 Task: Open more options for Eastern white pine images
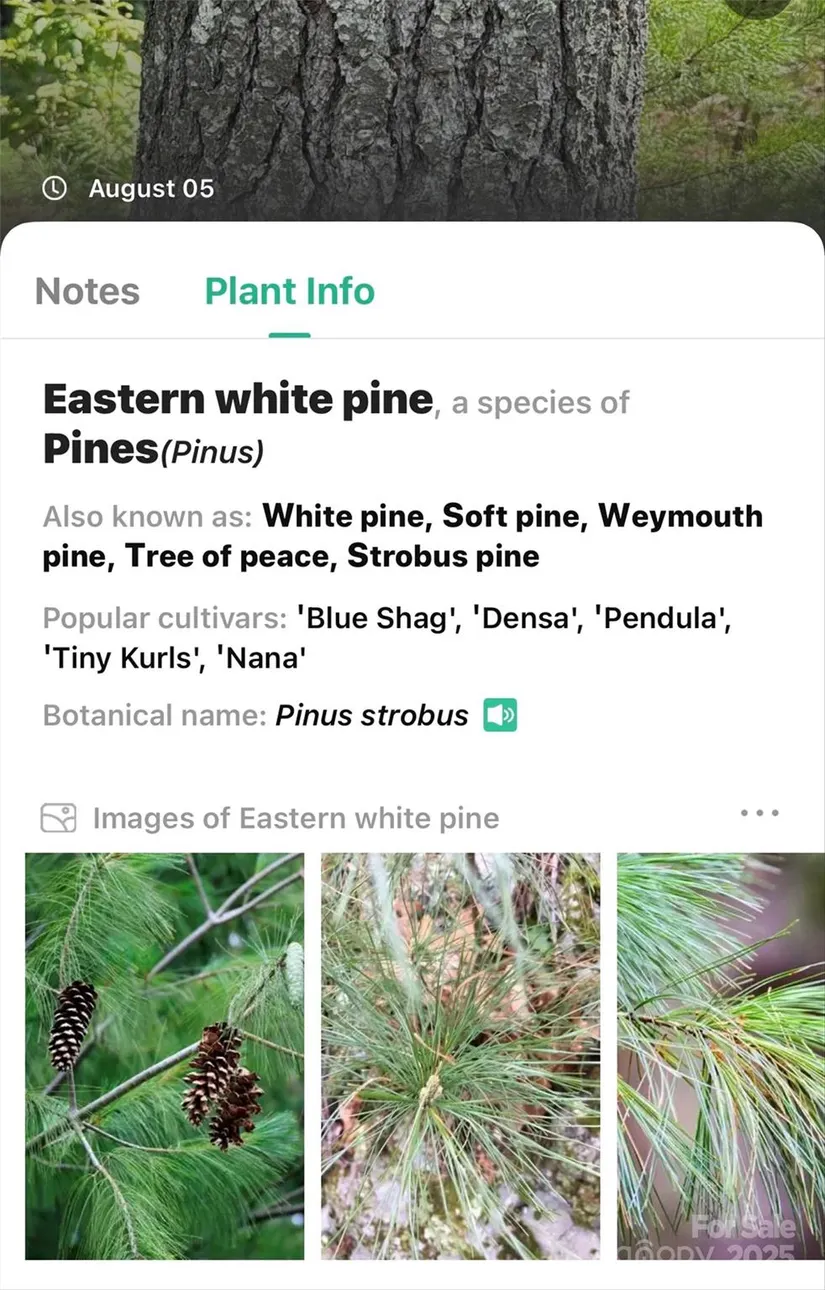[759, 814]
